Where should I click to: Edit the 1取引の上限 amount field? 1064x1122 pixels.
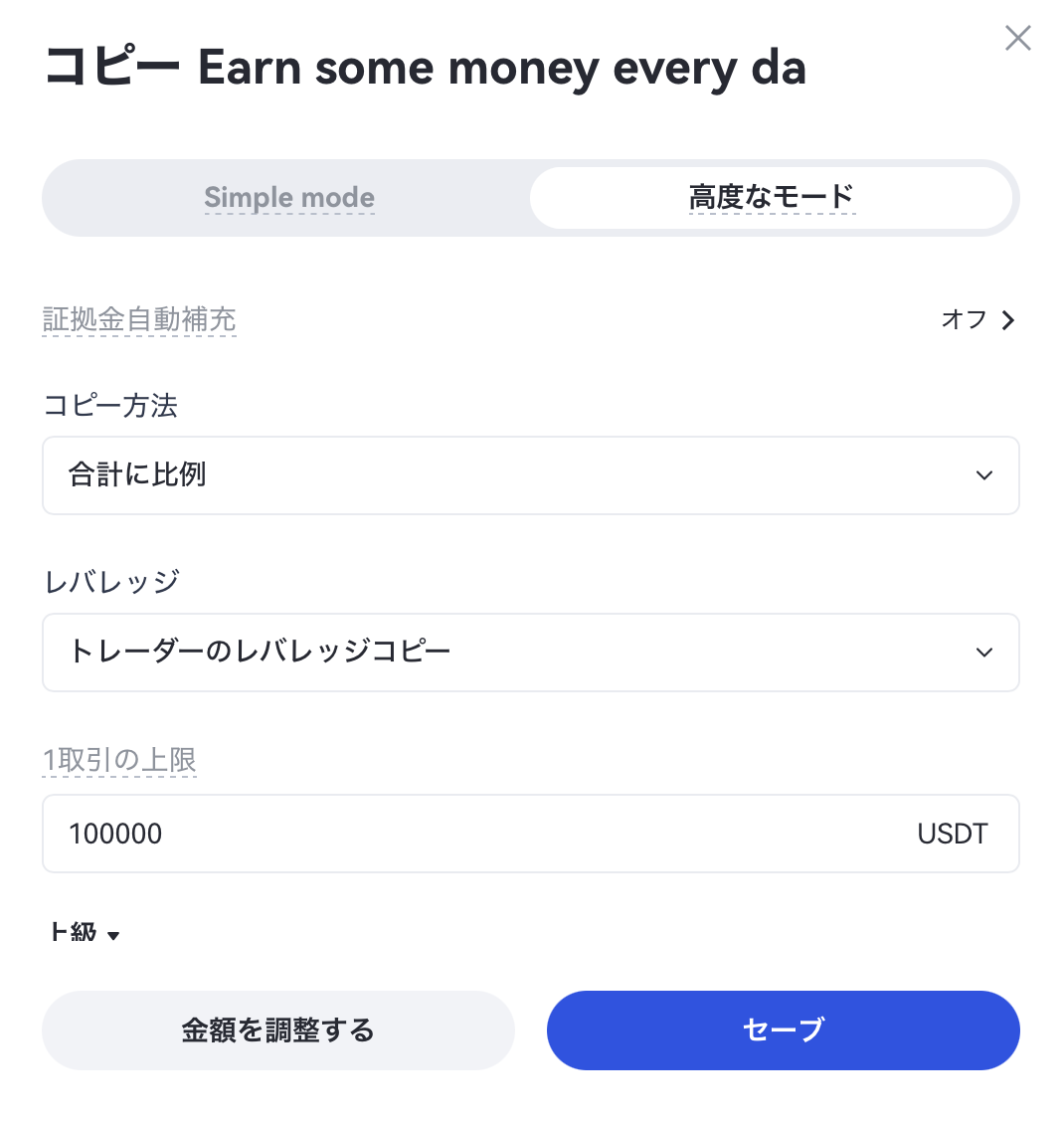point(477,834)
